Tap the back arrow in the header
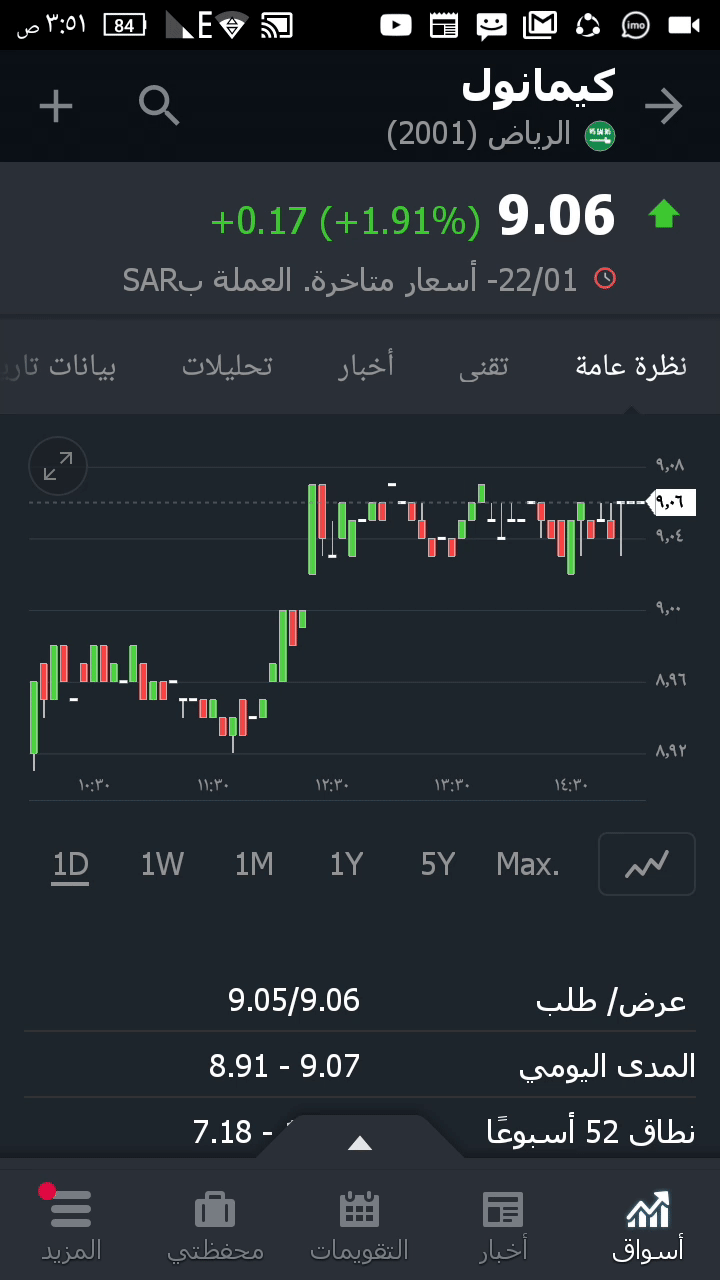Viewport: 720px width, 1280px height. 663,106
